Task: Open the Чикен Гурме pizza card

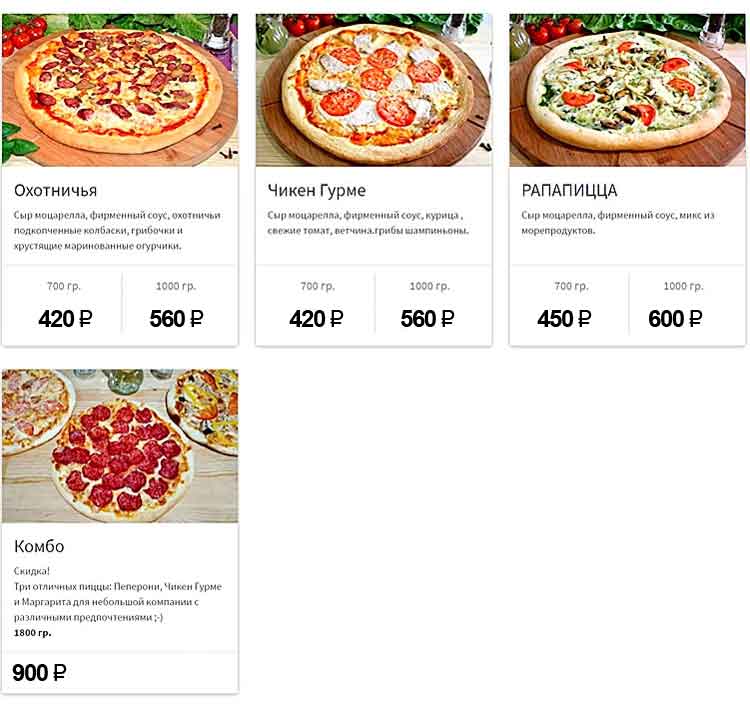Action: pos(317,190)
